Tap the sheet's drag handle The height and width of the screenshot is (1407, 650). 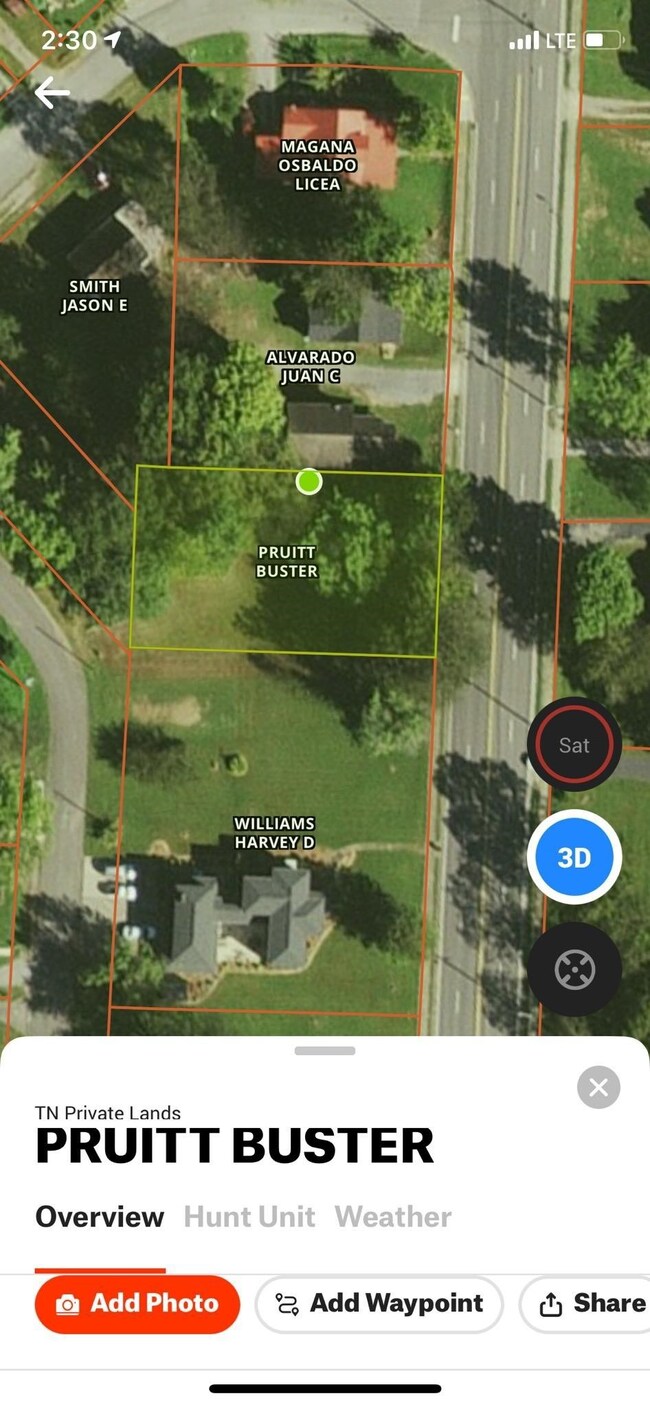pos(325,1051)
